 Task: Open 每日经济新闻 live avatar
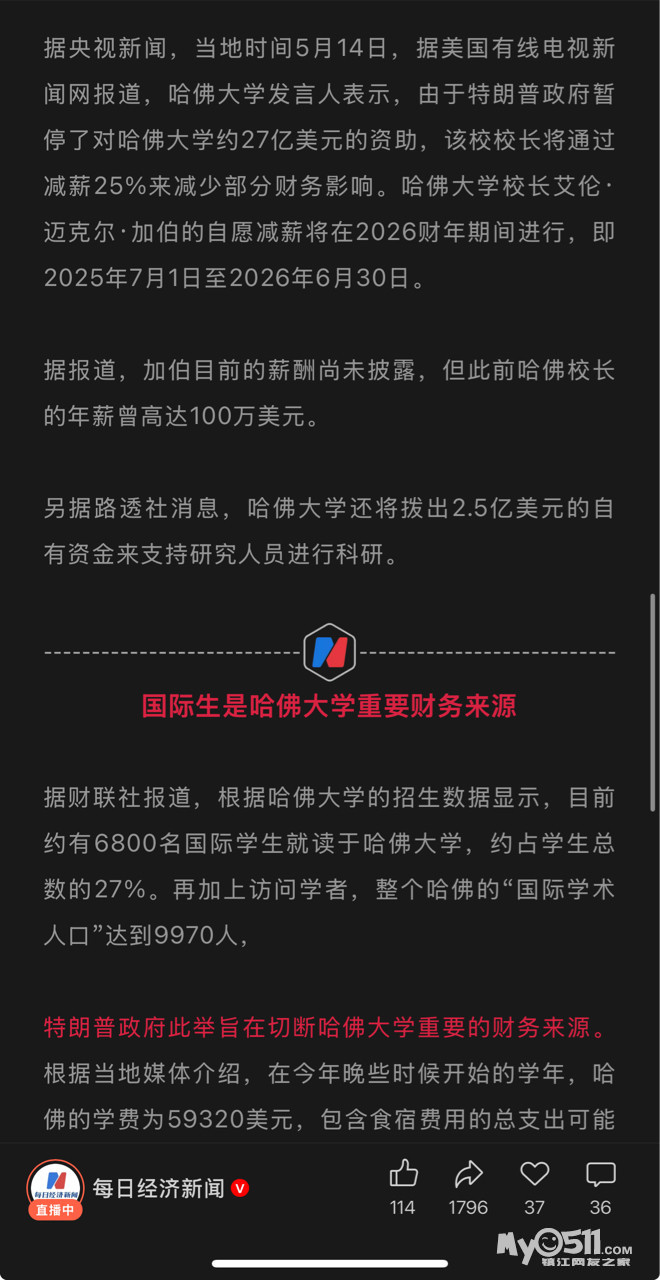pyautogui.click(x=55, y=1186)
